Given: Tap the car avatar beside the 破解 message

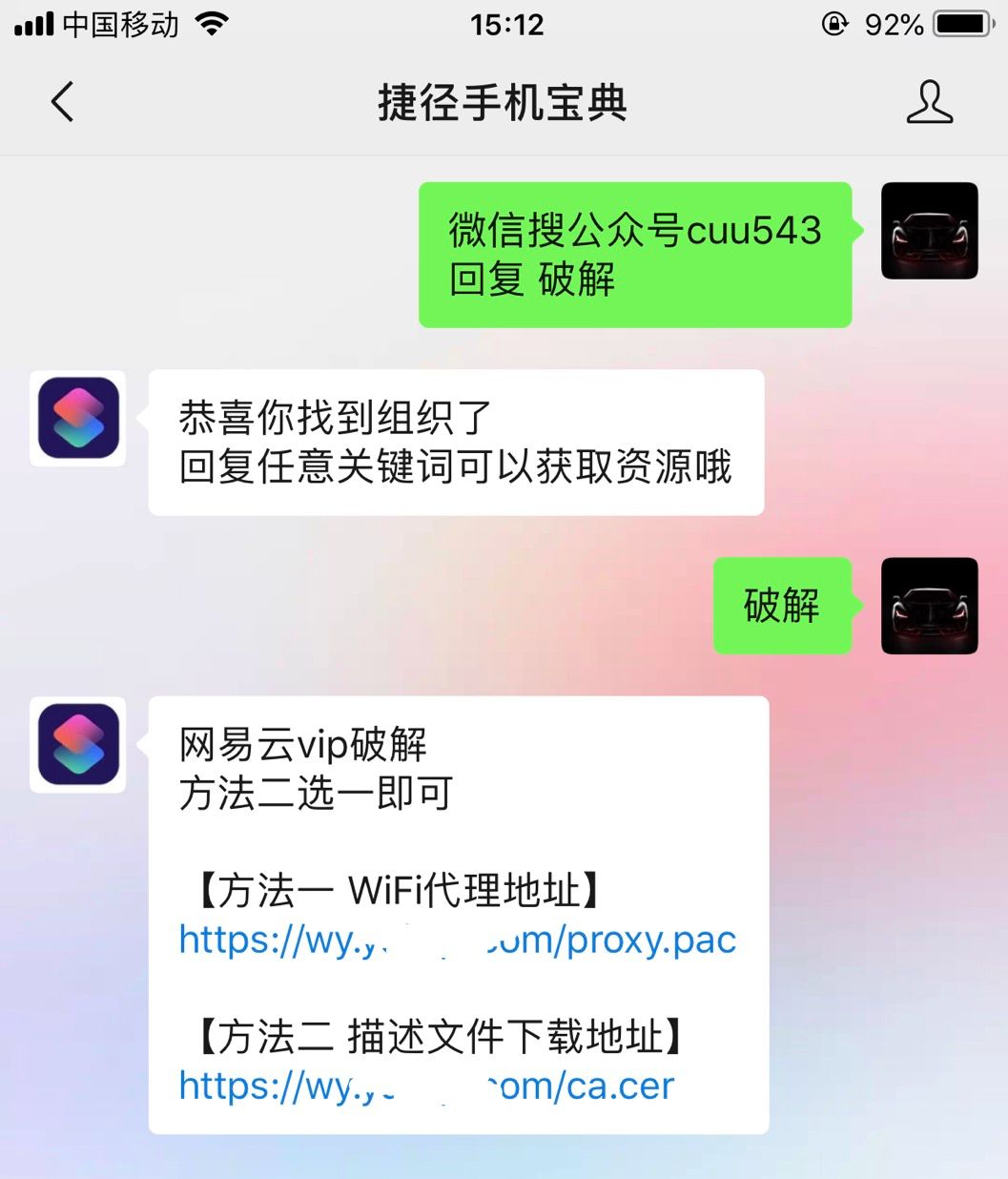Looking at the screenshot, I should tap(929, 606).
